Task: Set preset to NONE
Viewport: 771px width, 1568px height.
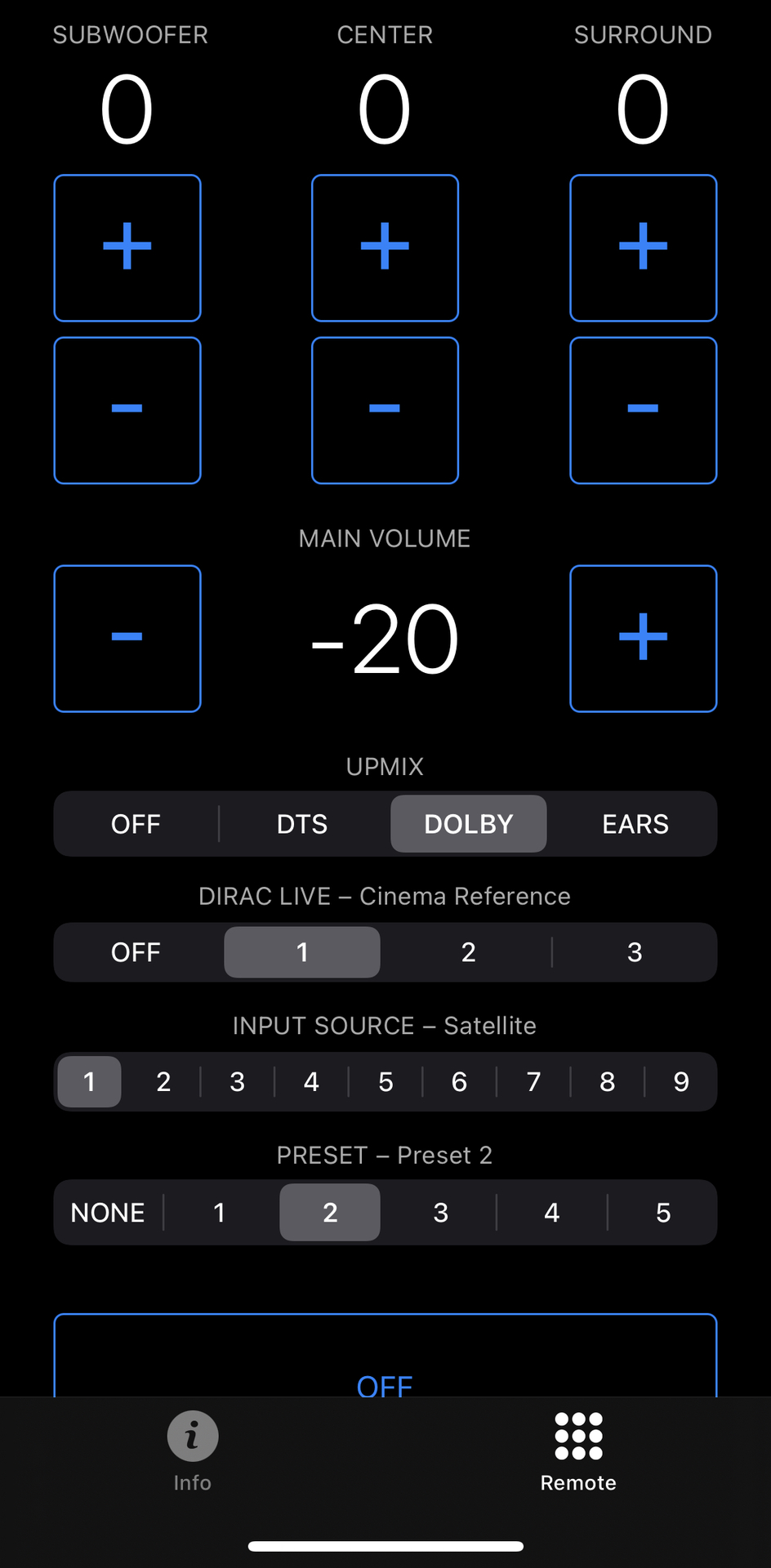Action: point(108,1213)
